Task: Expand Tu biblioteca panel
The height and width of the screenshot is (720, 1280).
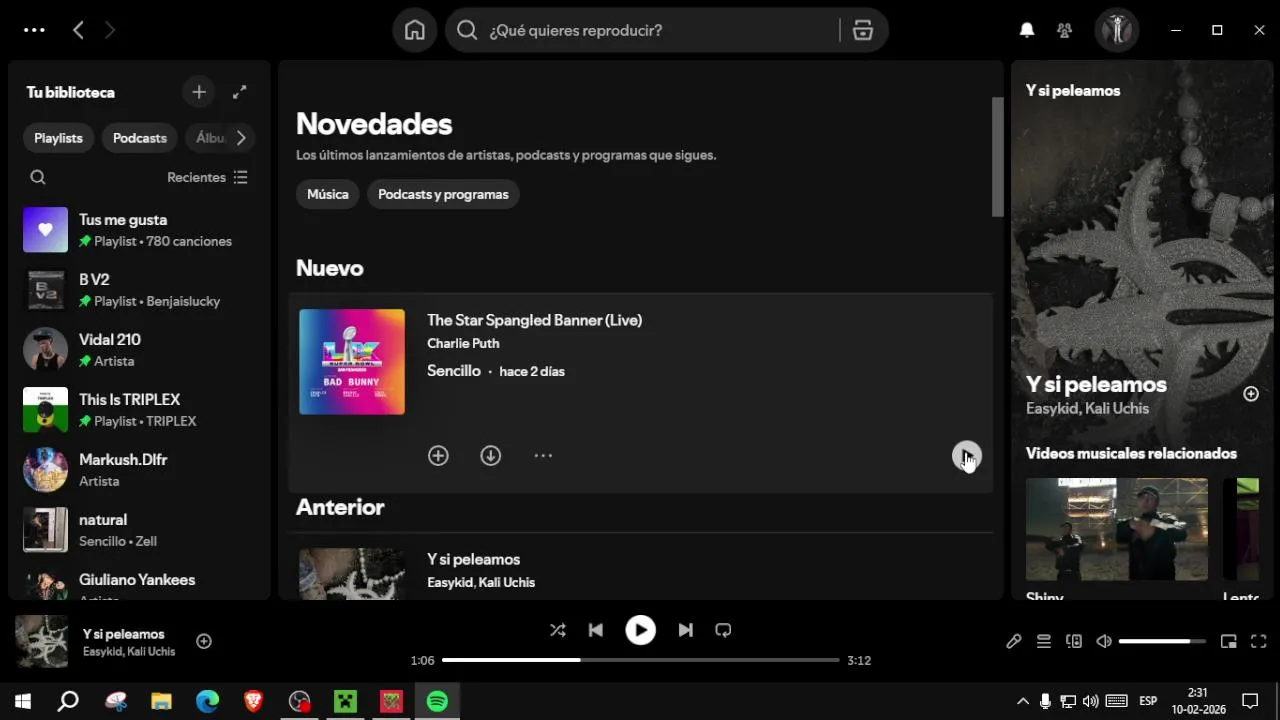Action: coord(239,92)
